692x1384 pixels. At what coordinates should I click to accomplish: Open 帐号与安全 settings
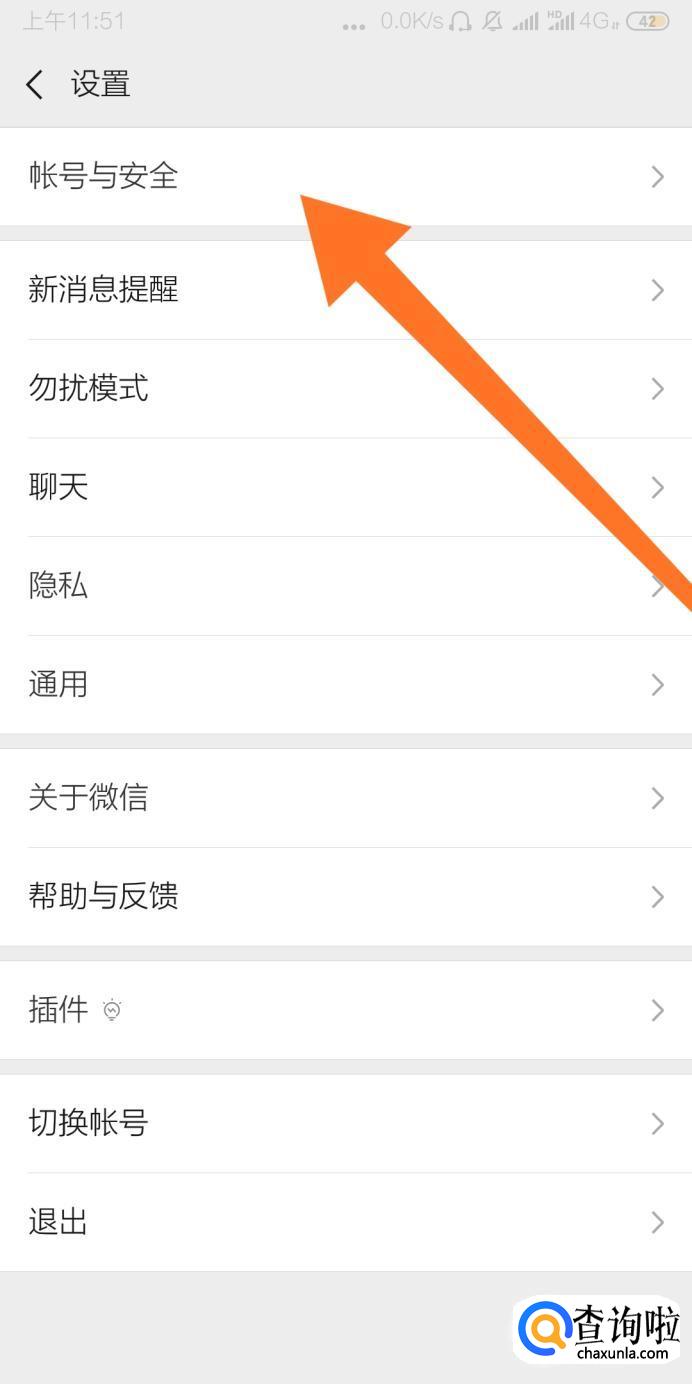(x=346, y=177)
